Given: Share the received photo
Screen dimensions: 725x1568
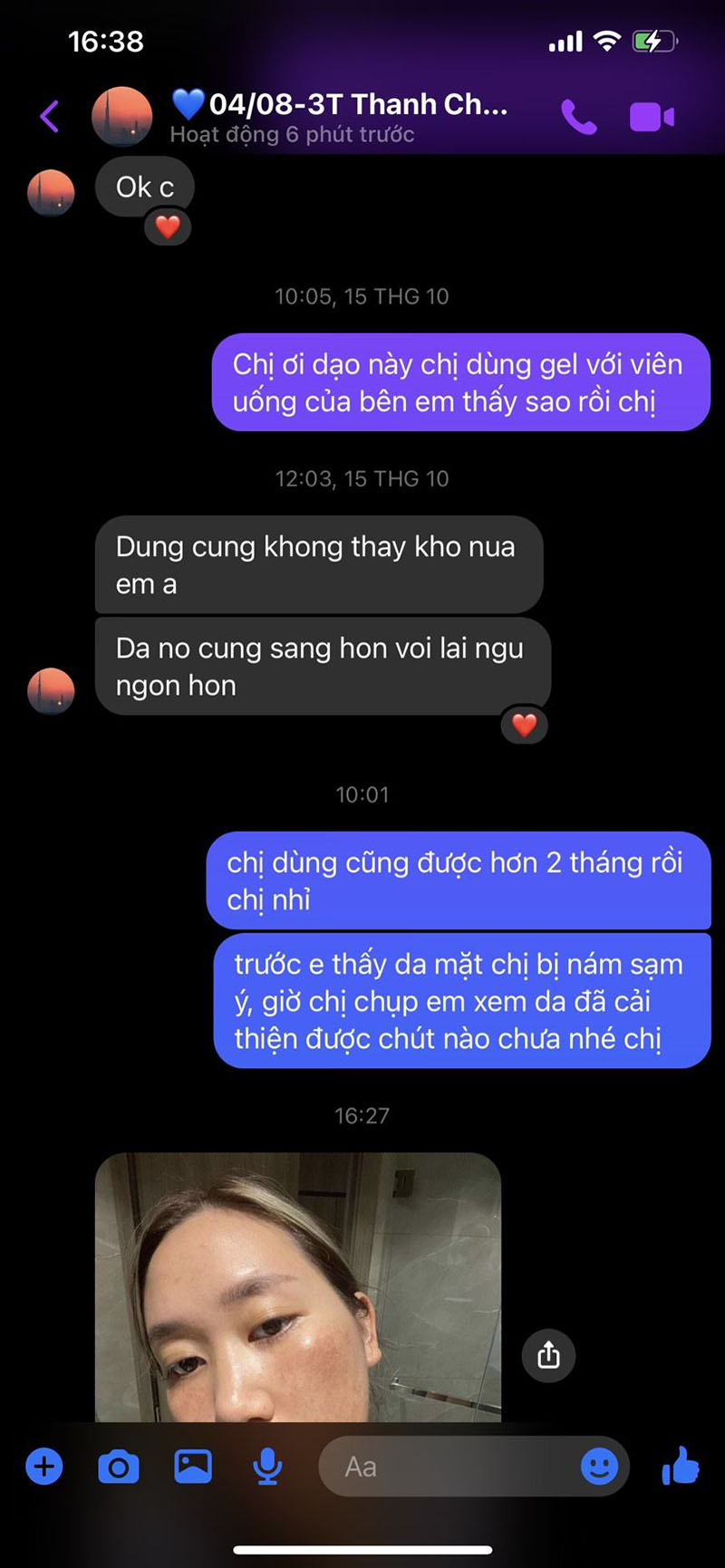Looking at the screenshot, I should 548,1355.
